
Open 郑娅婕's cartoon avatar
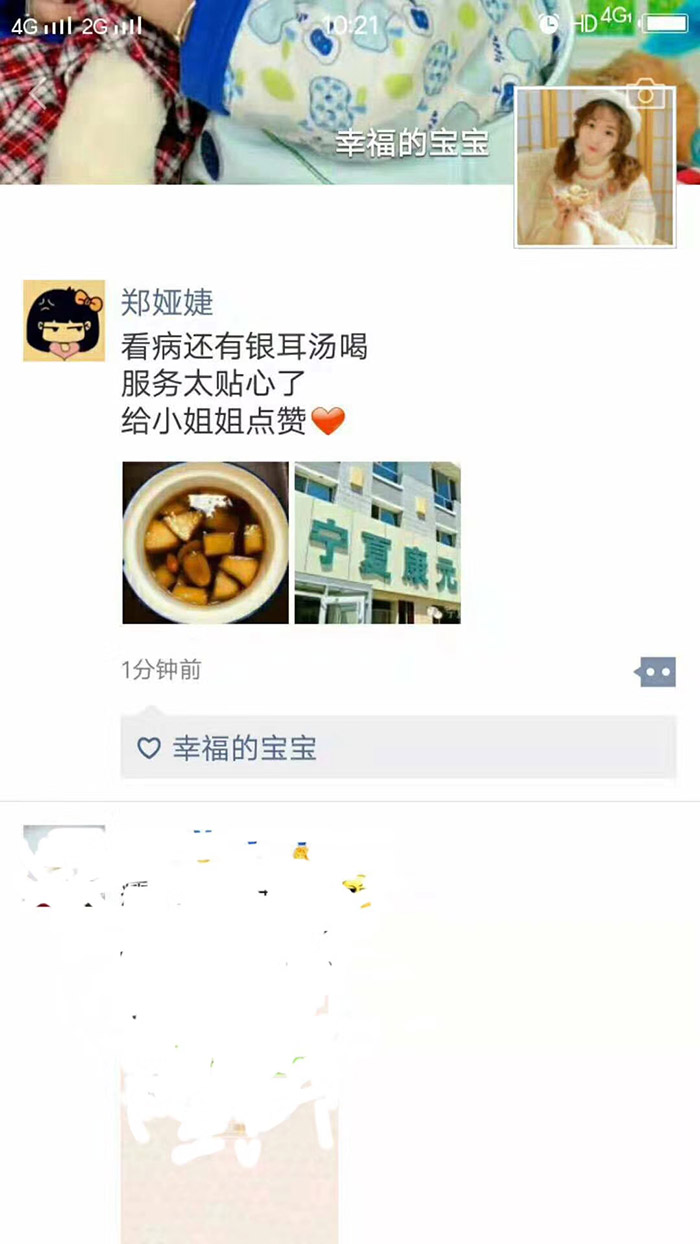pyautogui.click(x=64, y=321)
